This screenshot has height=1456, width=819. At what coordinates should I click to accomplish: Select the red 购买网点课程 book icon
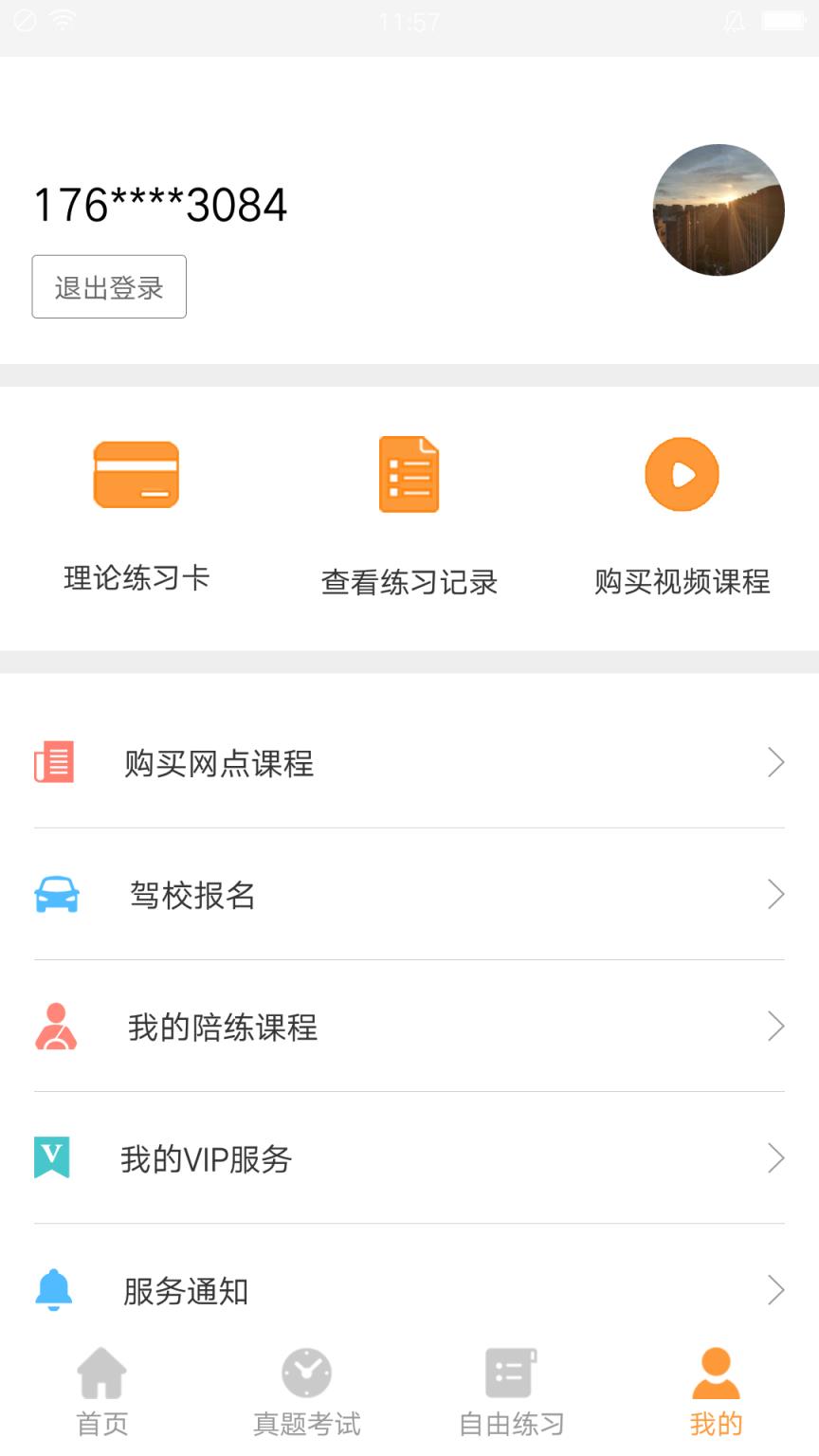point(54,762)
